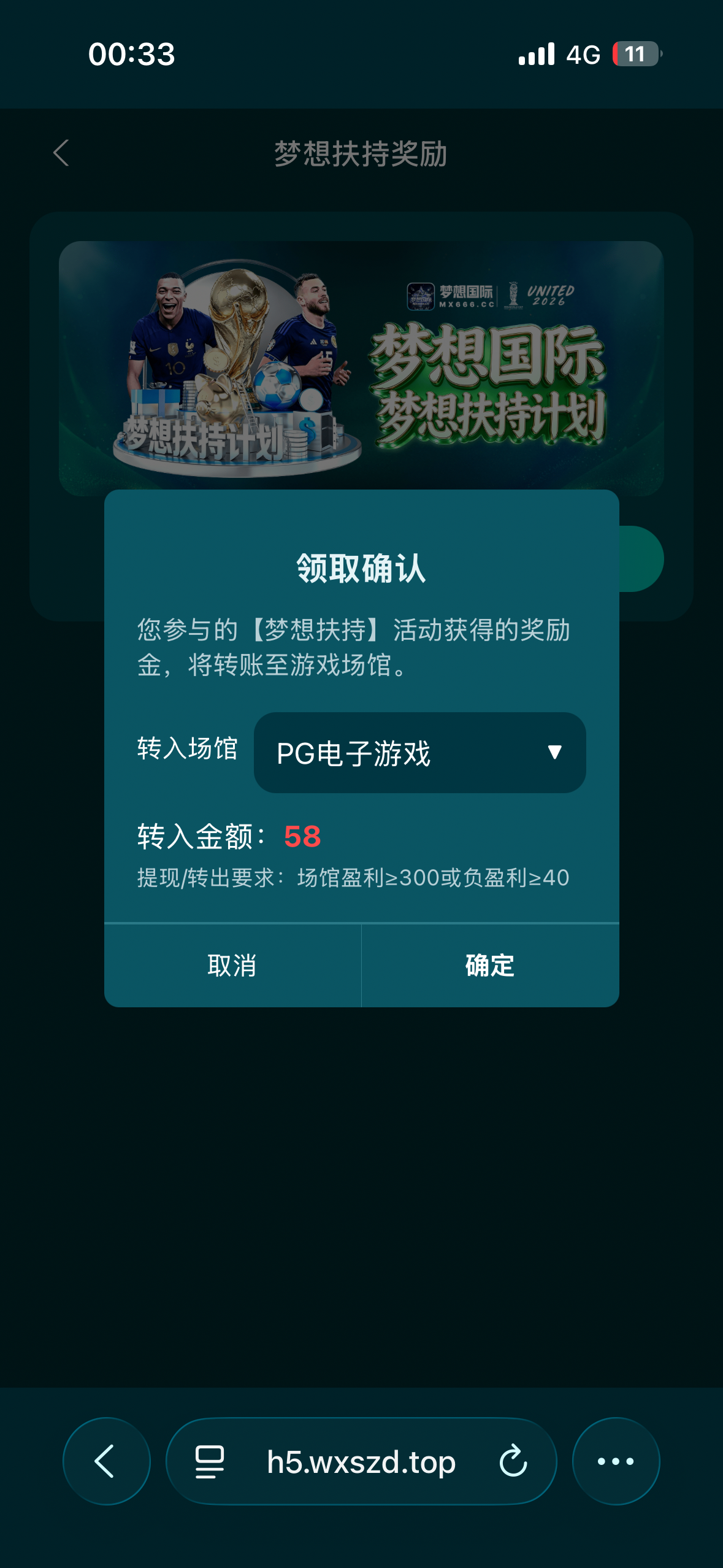Tap the 领取确认 dialog title
Viewport: 723px width, 1568px height.
362,570
